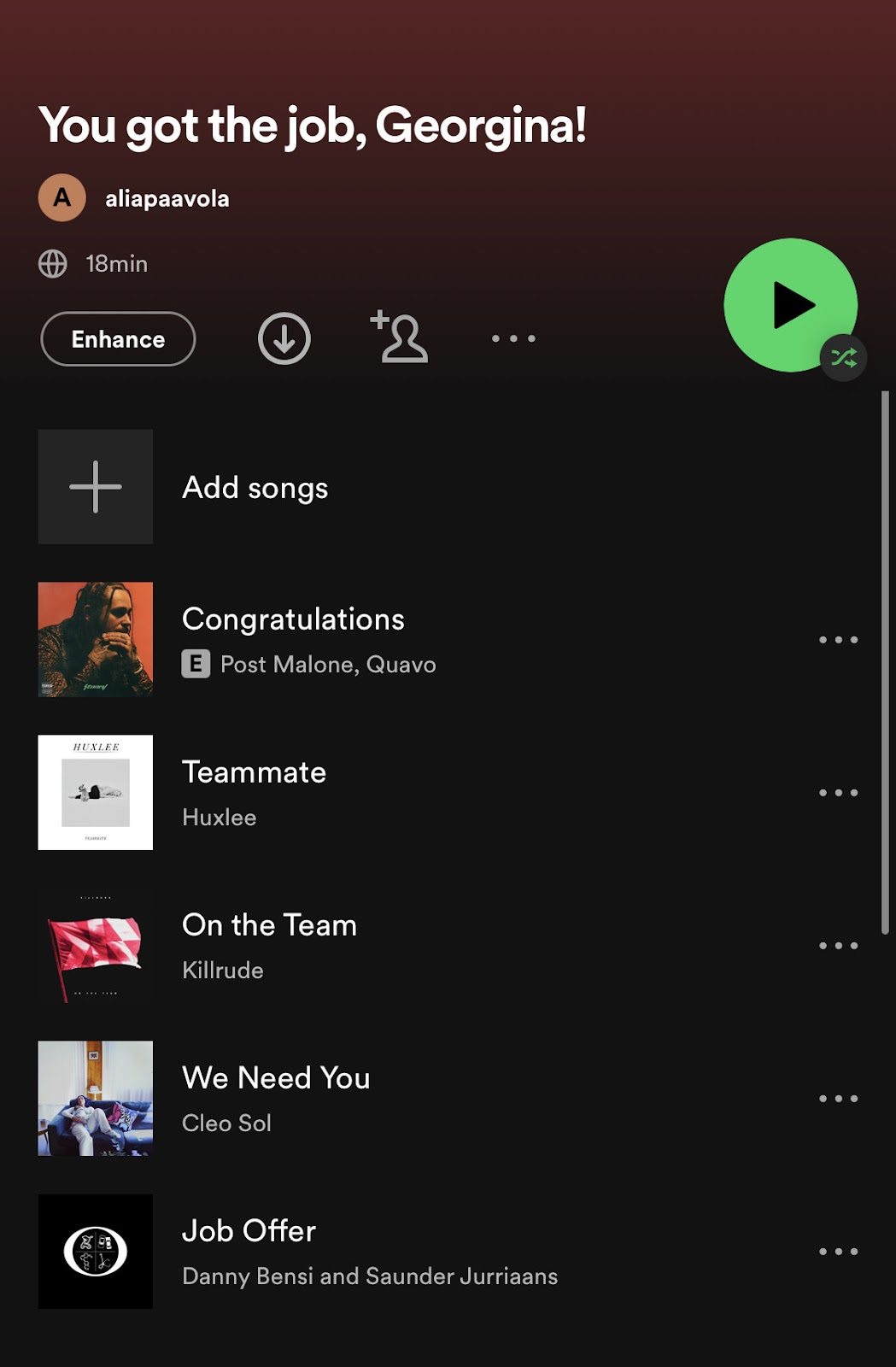This screenshot has height=1367, width=896.
Task: Play Teammate by Huxlee
Action: pyautogui.click(x=254, y=773)
